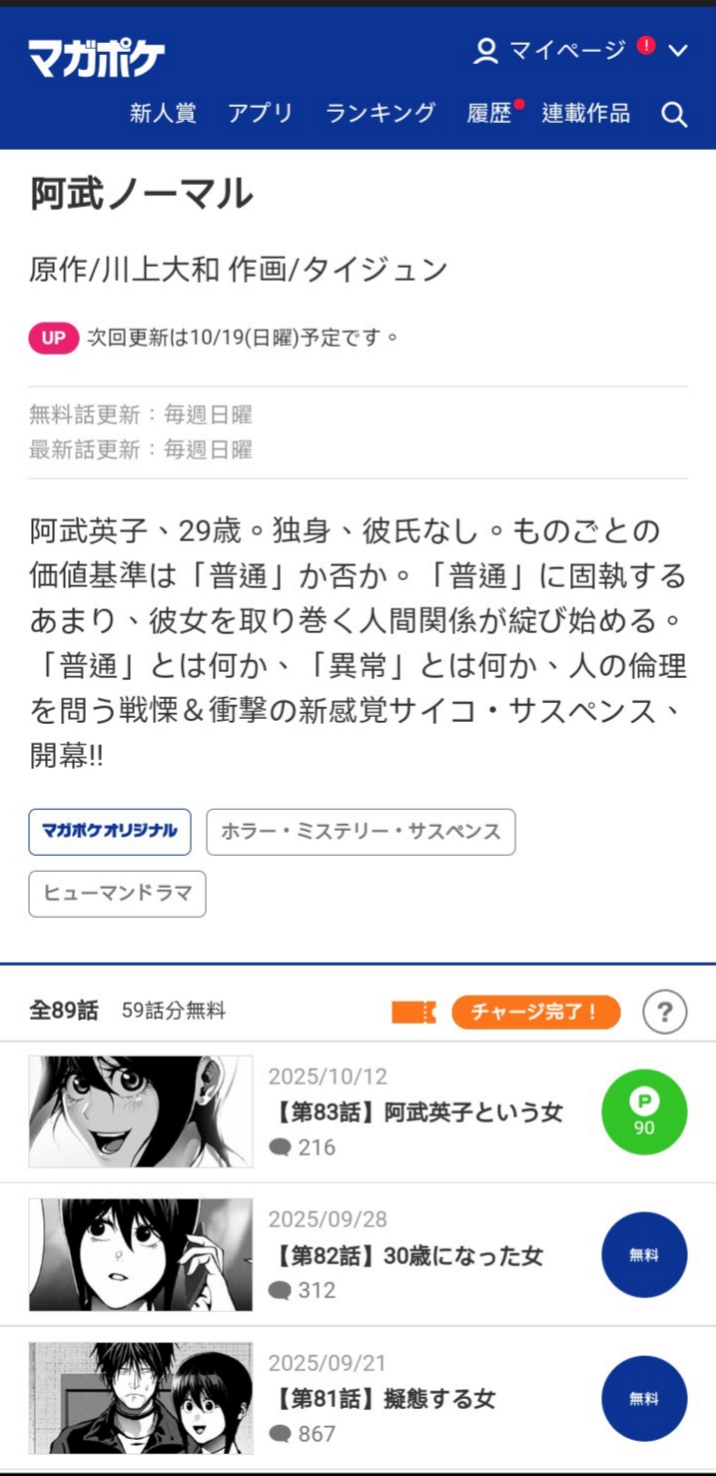The height and width of the screenshot is (1476, 716).
Task: Read 第83話 with 90 points
Action: coord(644,1111)
